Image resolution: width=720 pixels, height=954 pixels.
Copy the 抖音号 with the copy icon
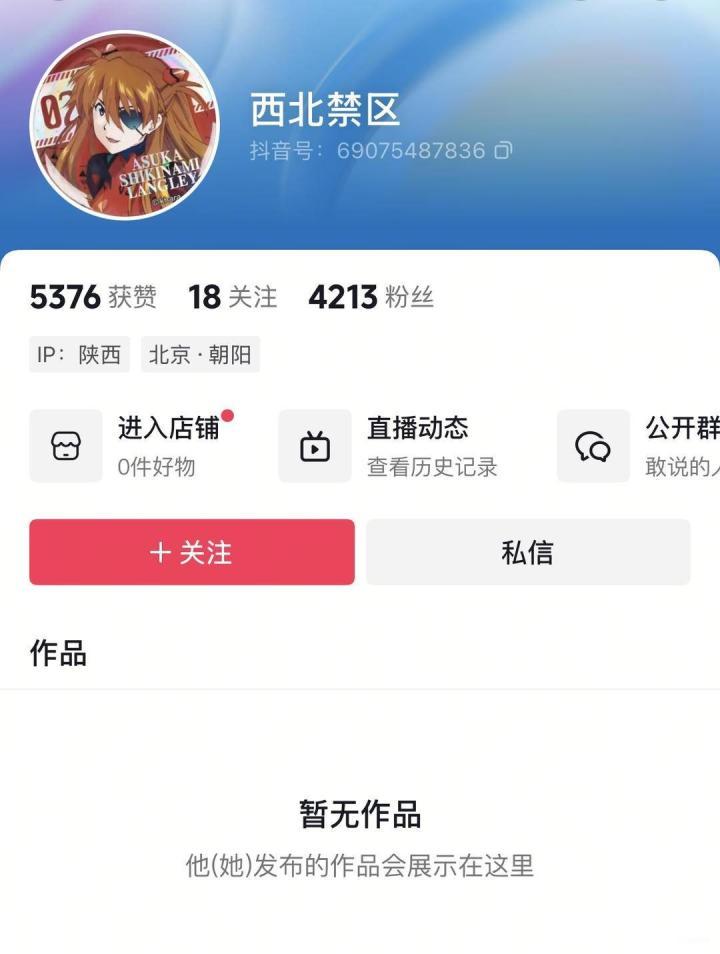503,151
